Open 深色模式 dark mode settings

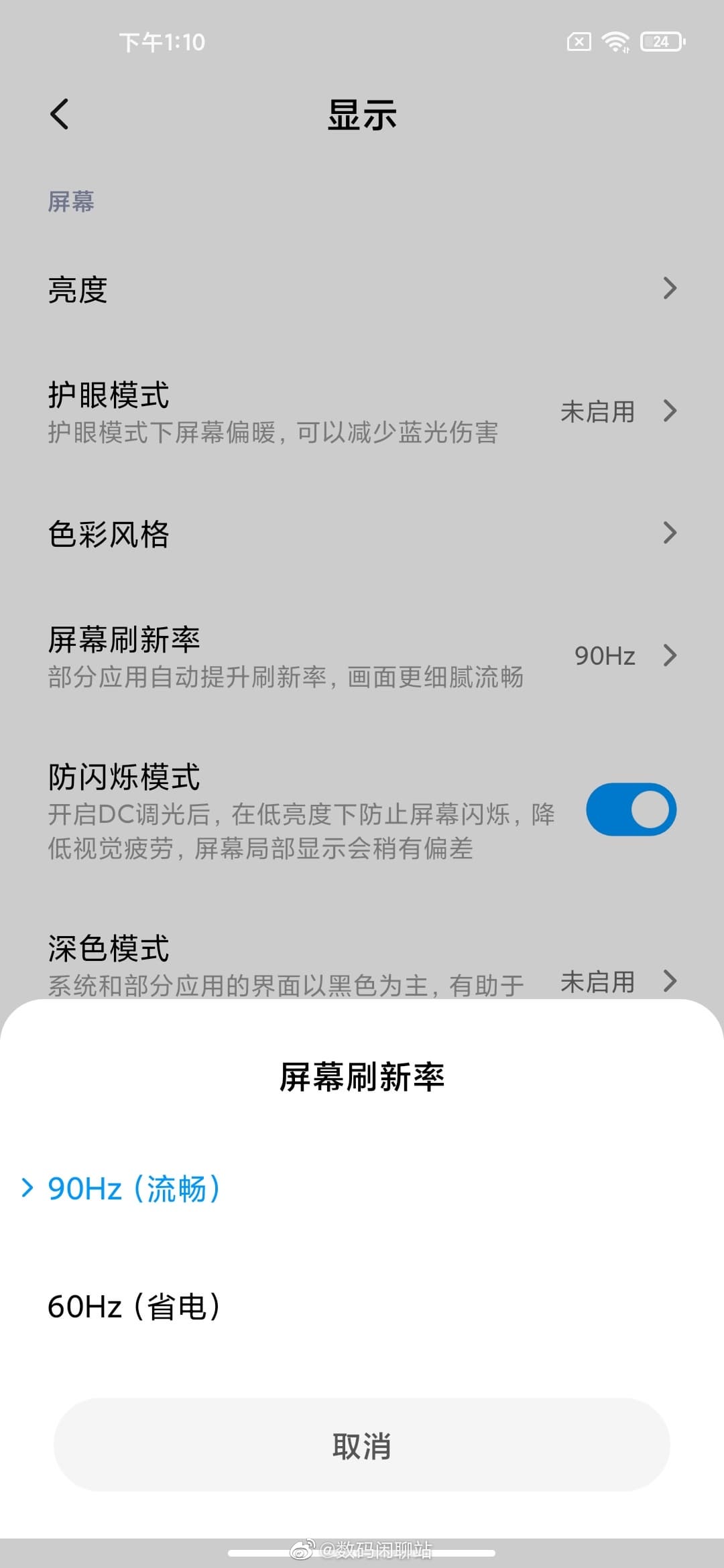click(362, 965)
